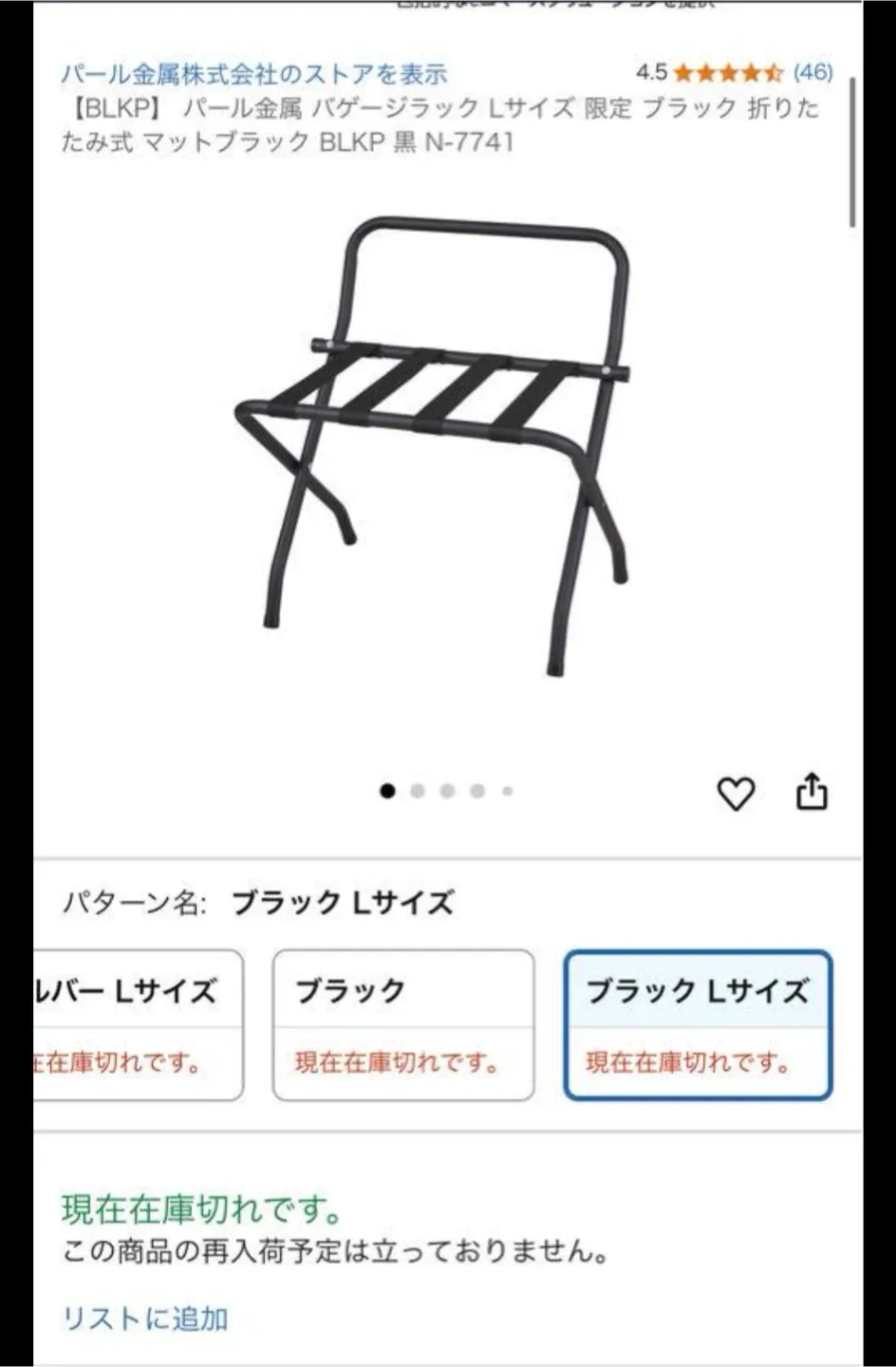Tap リストに追加 to add to list
Image resolution: width=896 pixels, height=1367 pixels.
coord(145,1319)
